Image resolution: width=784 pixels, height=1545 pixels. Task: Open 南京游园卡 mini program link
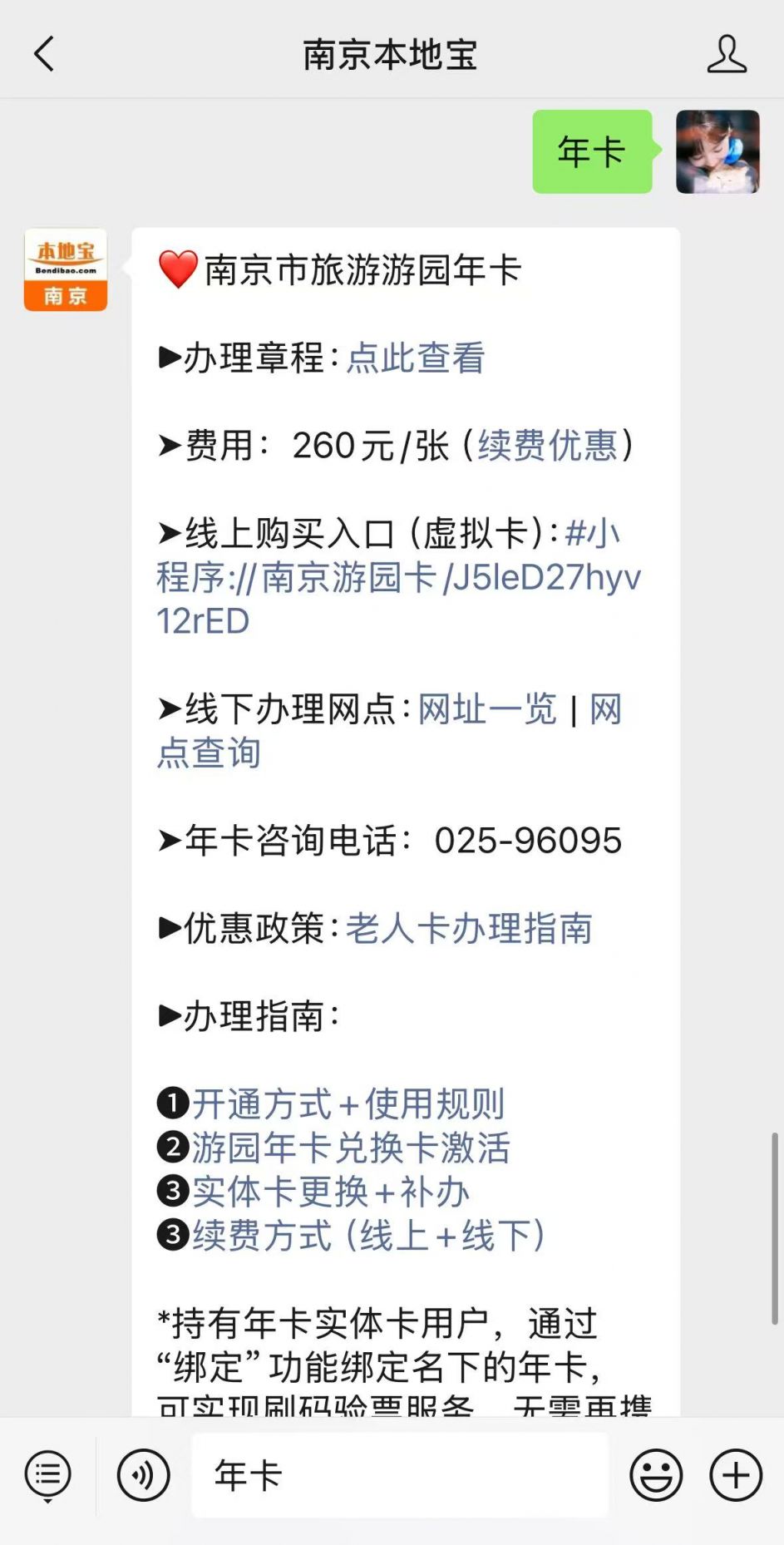397,577
